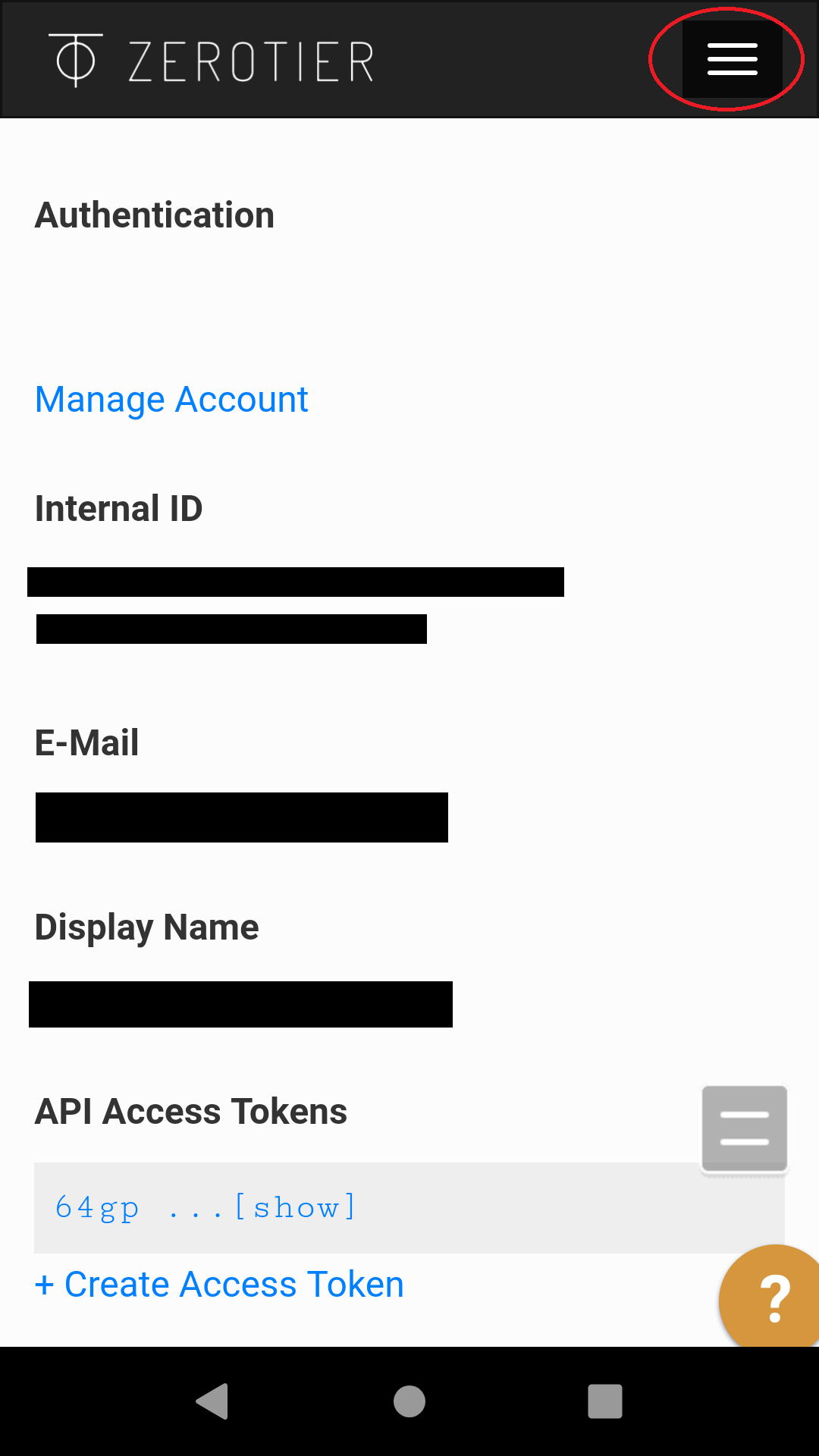Go back using system back button
The height and width of the screenshot is (1456, 819).
[212, 1401]
